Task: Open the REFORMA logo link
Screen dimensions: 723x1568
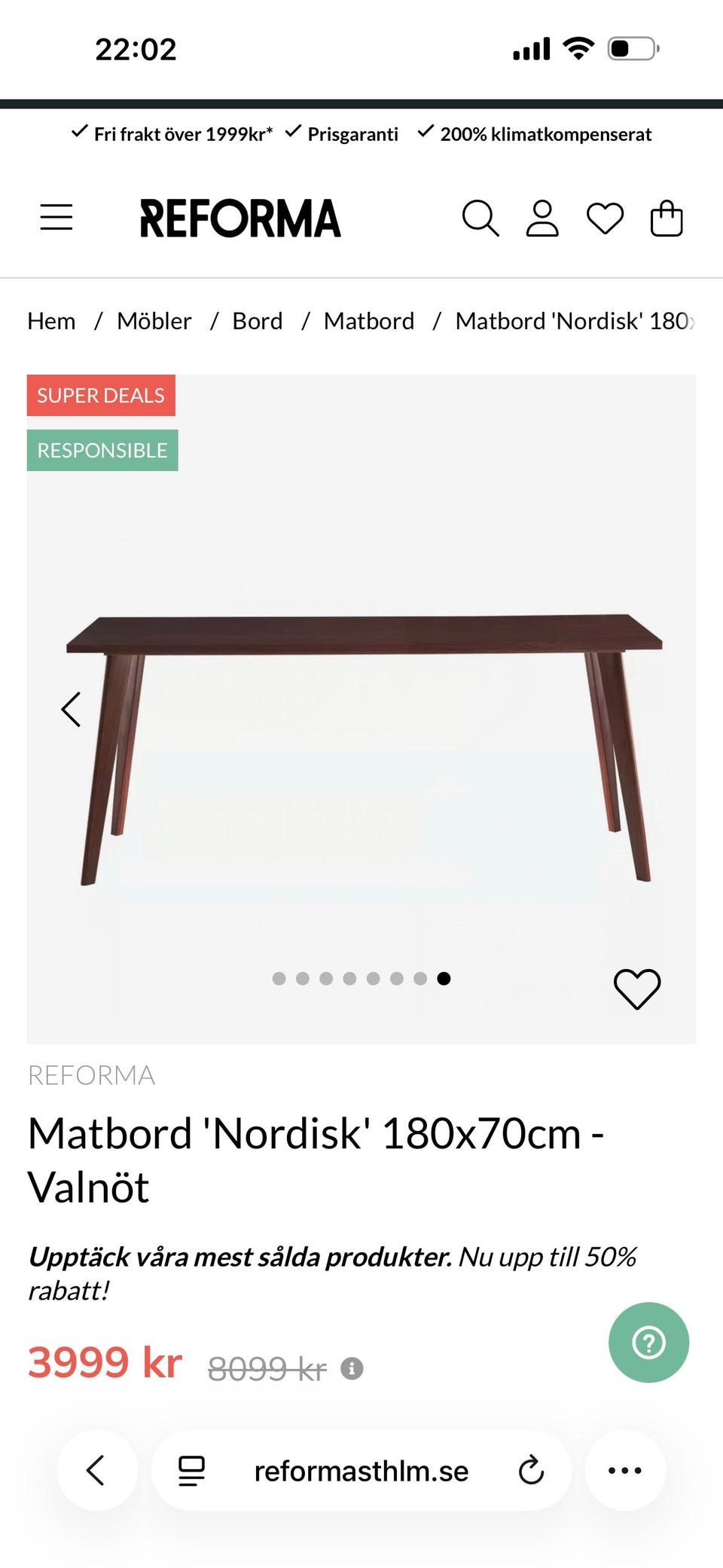Action: coord(239,219)
